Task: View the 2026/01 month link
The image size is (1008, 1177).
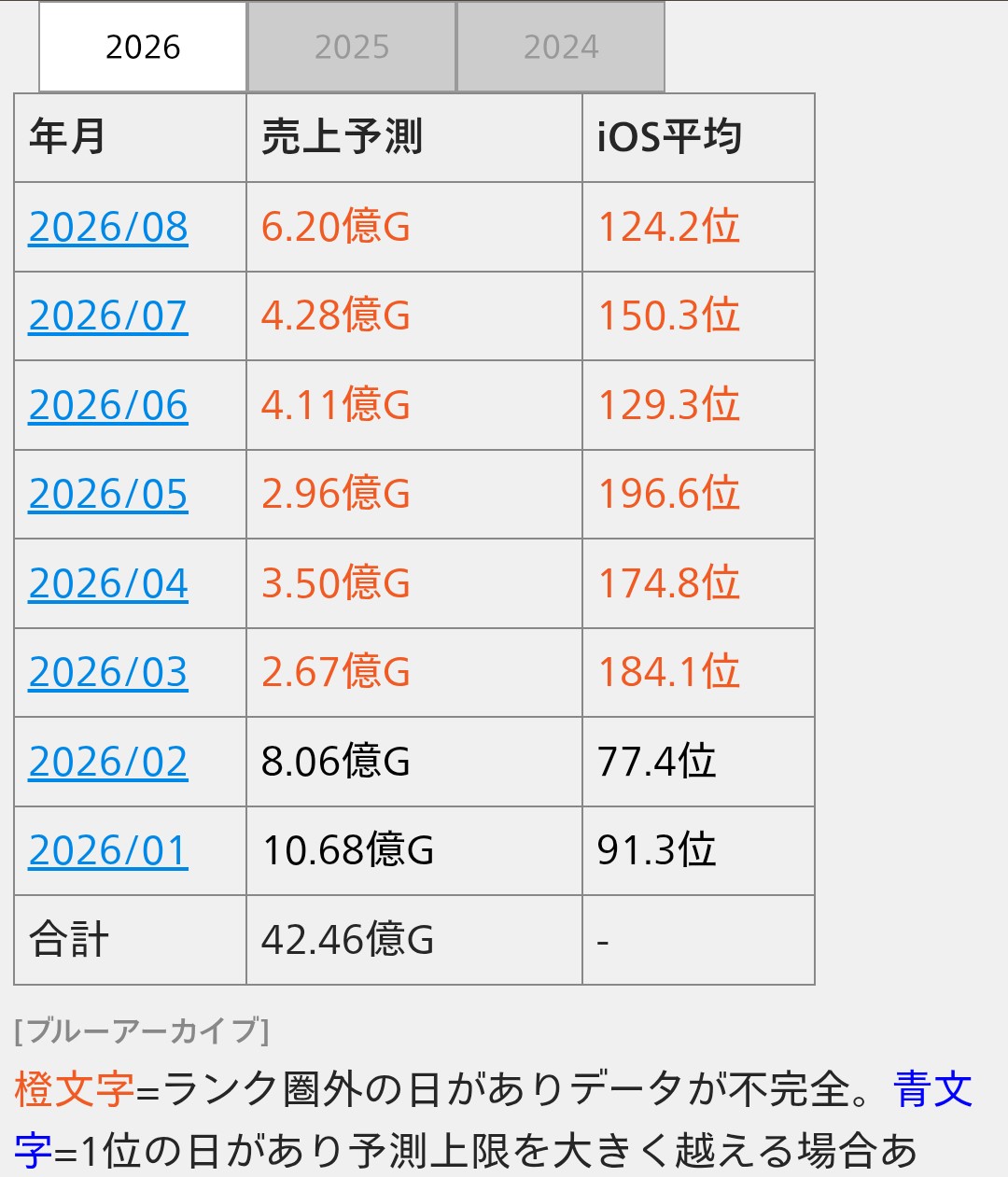Action: pyautogui.click(x=108, y=850)
